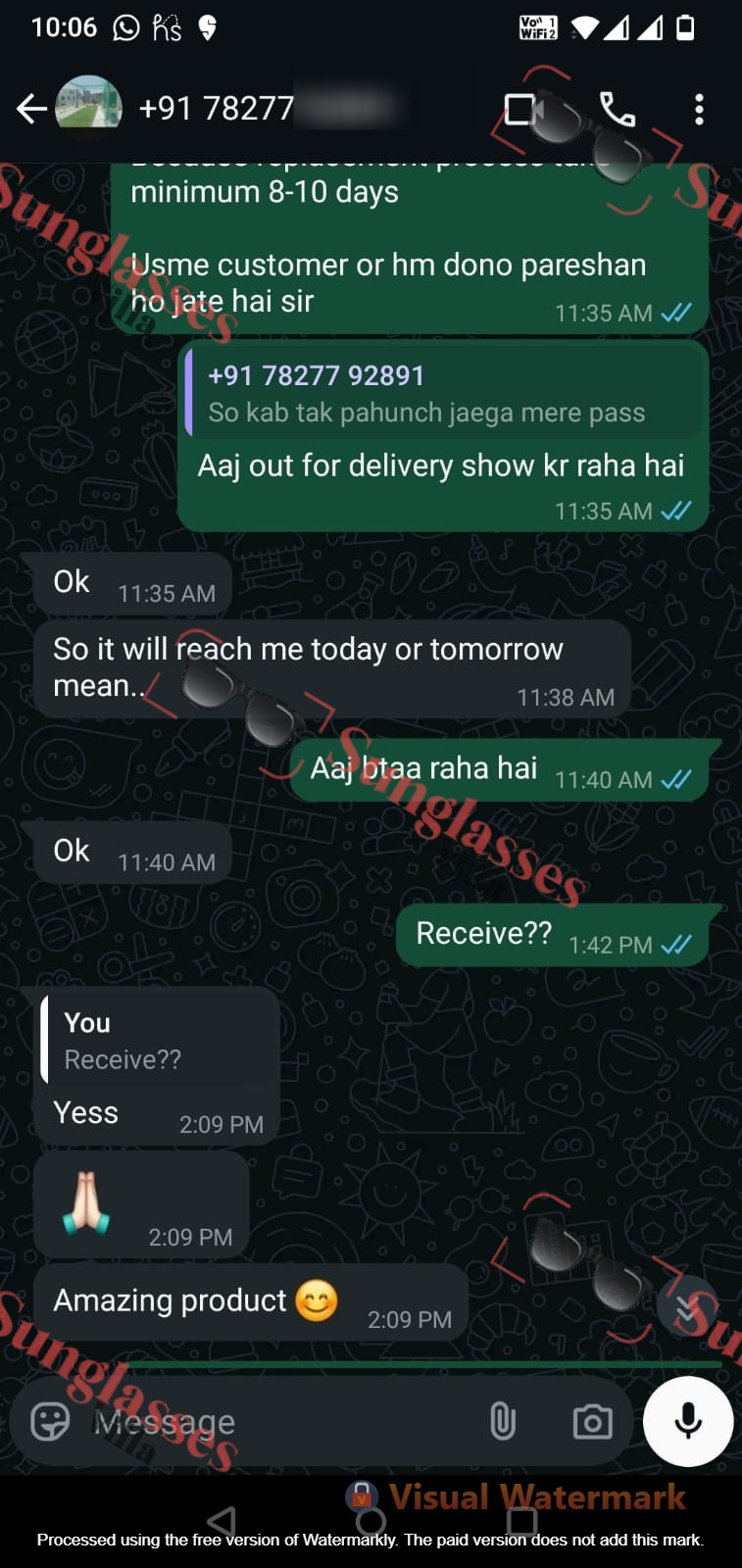Tap the system back button
The image size is (742, 1568).
(223, 1521)
